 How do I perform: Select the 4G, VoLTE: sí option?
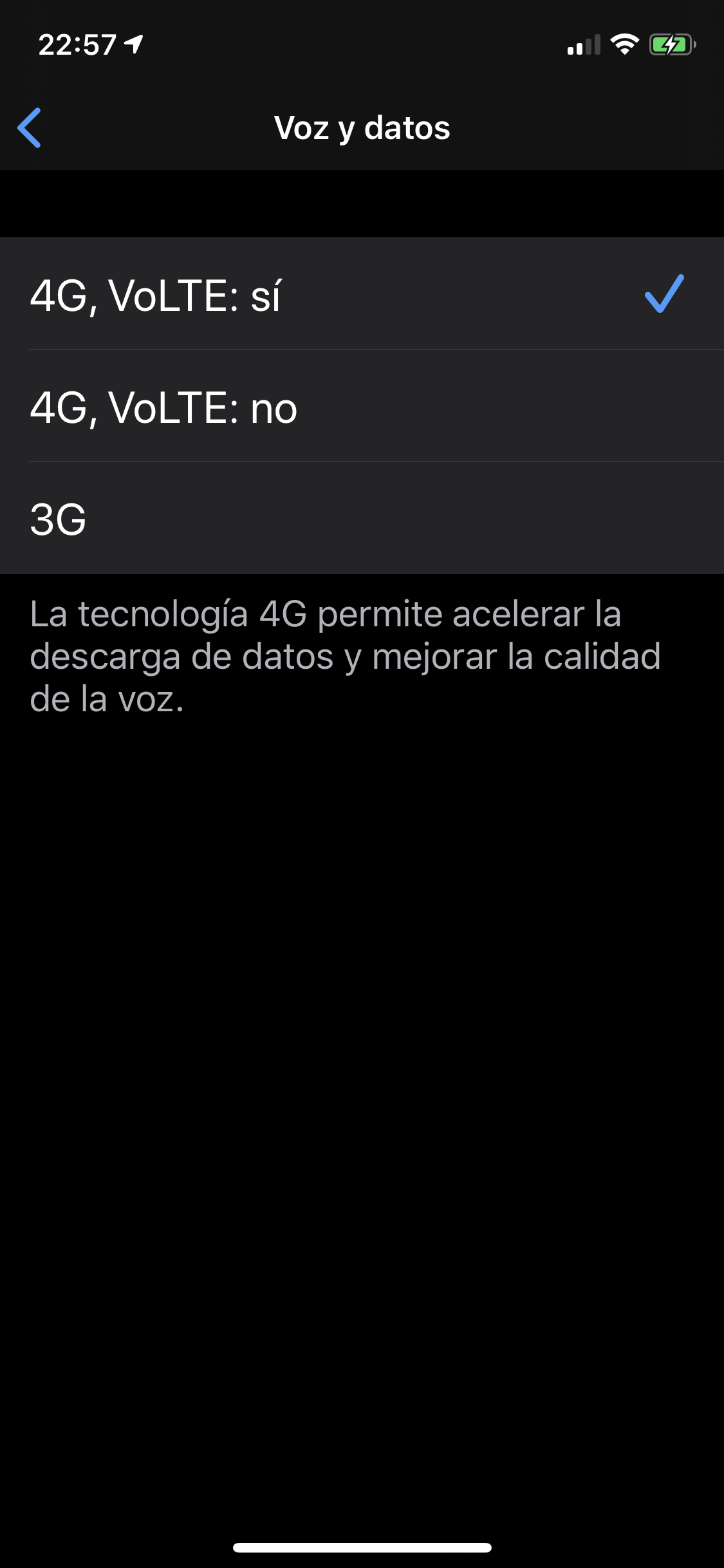click(360, 295)
